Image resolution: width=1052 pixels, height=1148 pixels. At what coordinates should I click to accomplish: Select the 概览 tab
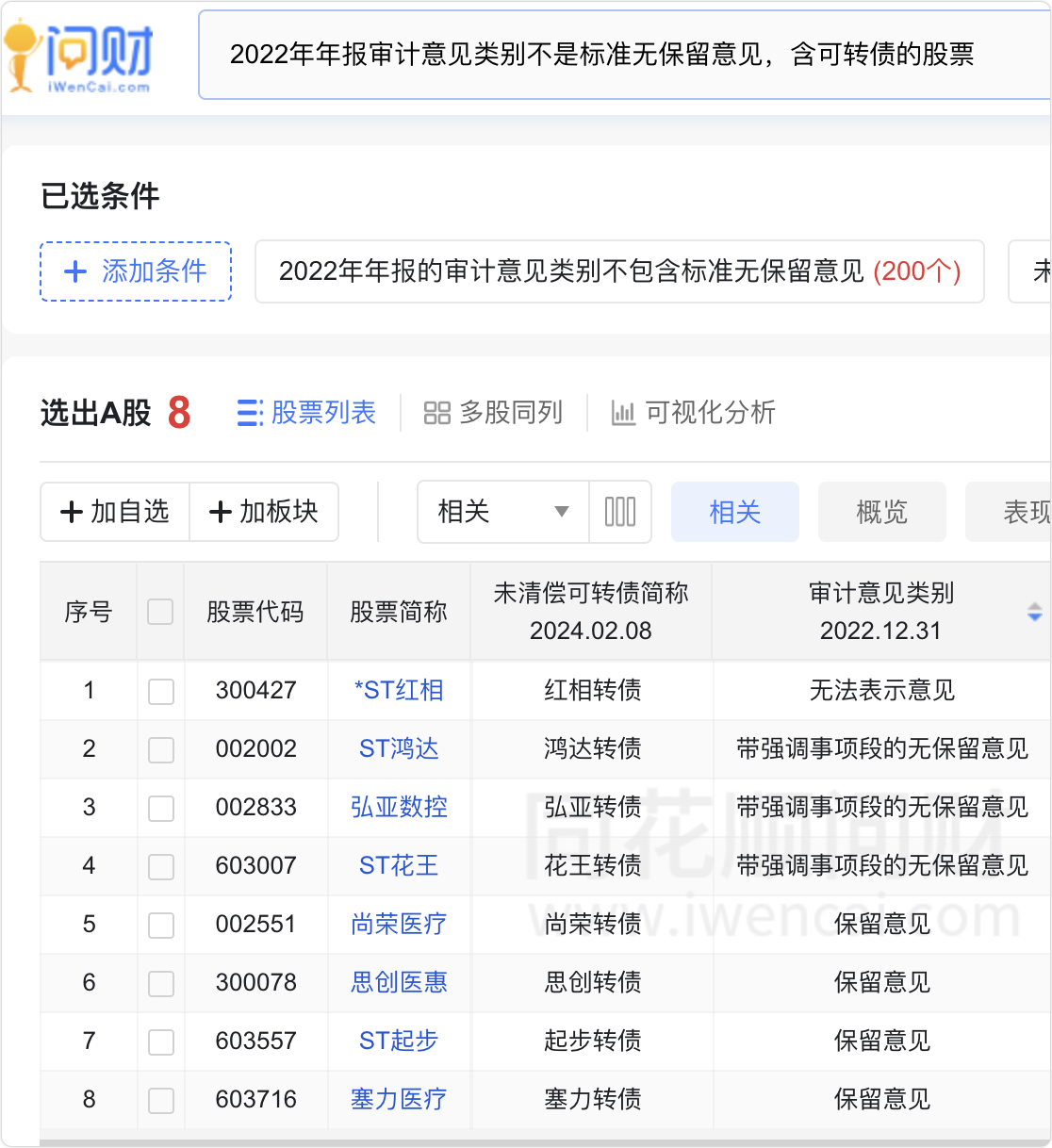pyautogui.click(x=881, y=512)
